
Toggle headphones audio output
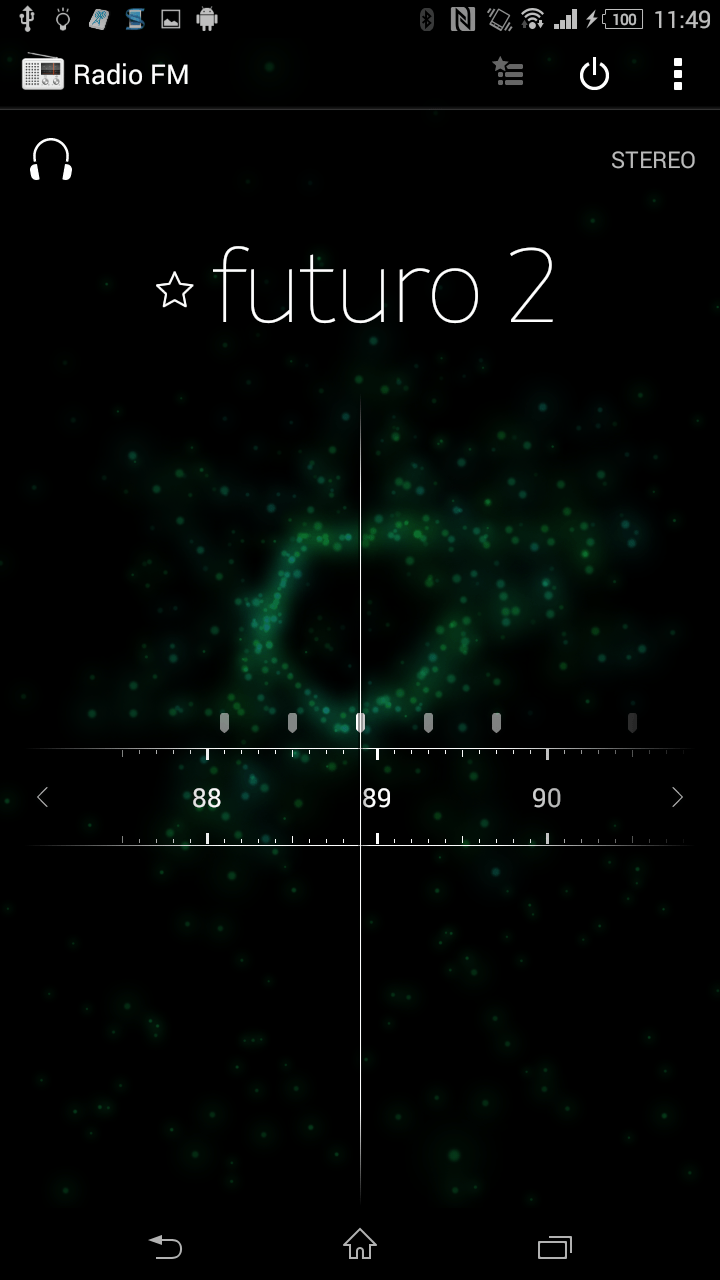tap(51, 160)
